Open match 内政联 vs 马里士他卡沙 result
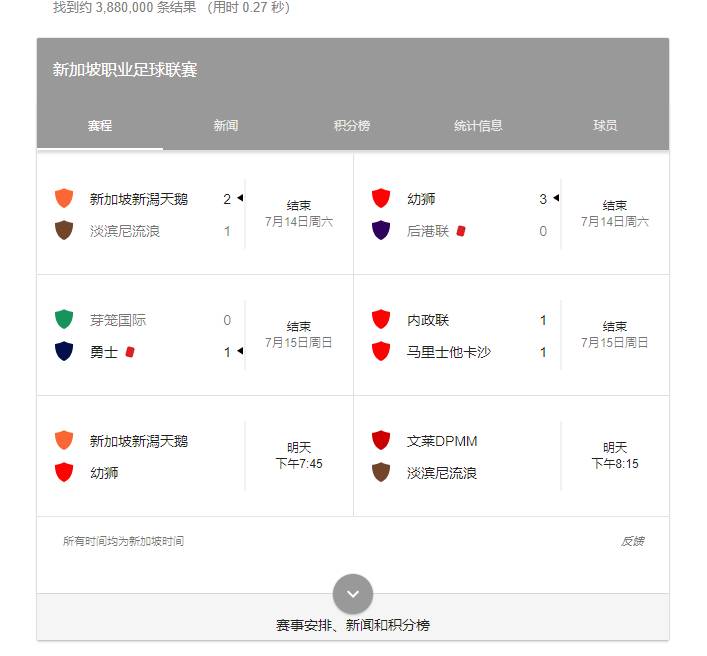This screenshot has width=707, height=656. [x=511, y=335]
